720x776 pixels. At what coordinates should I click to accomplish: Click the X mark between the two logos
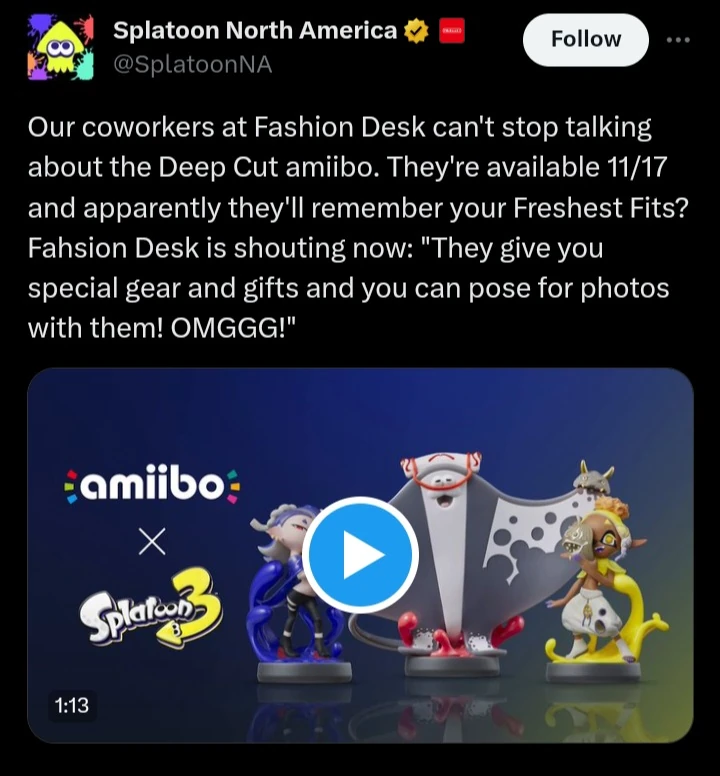tap(150, 541)
